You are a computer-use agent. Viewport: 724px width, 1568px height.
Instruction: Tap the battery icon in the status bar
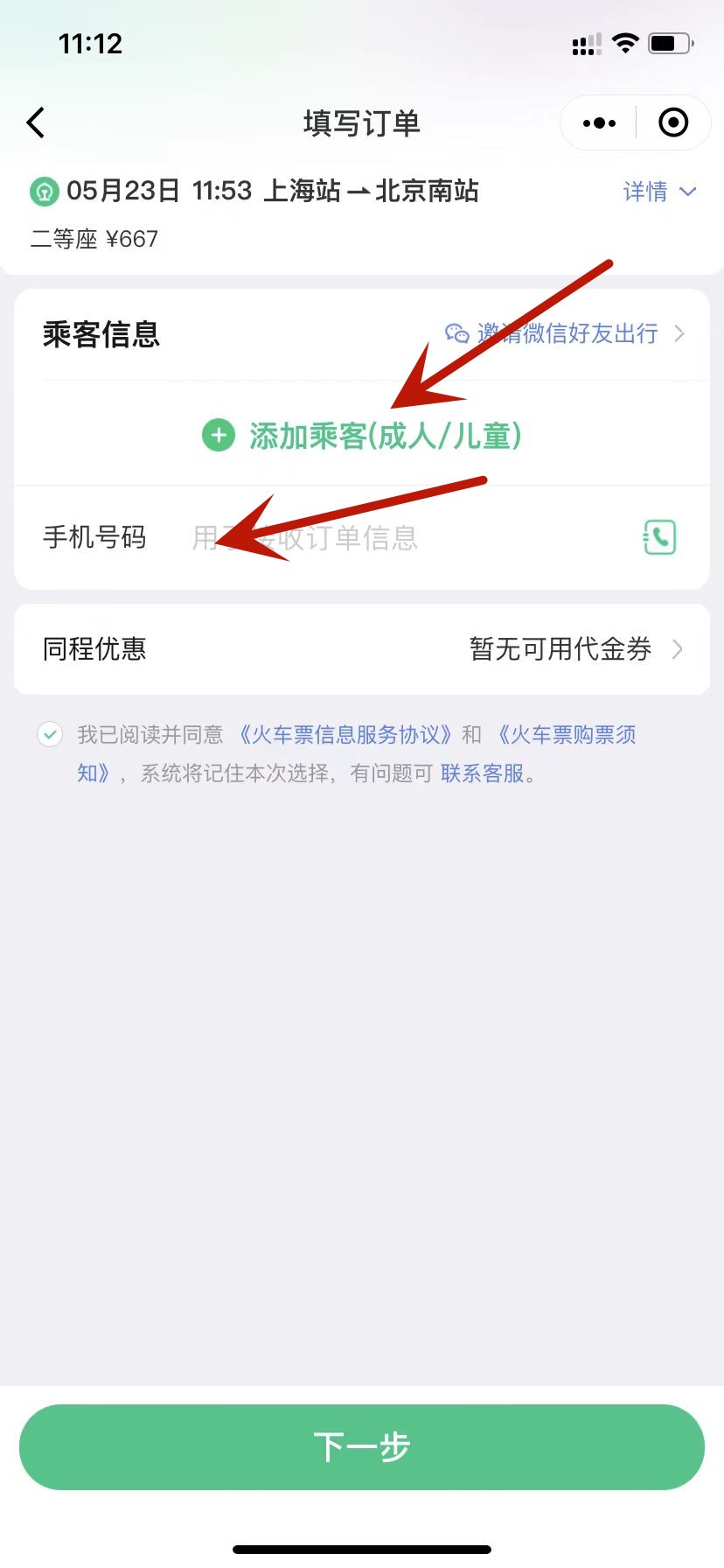click(x=672, y=43)
